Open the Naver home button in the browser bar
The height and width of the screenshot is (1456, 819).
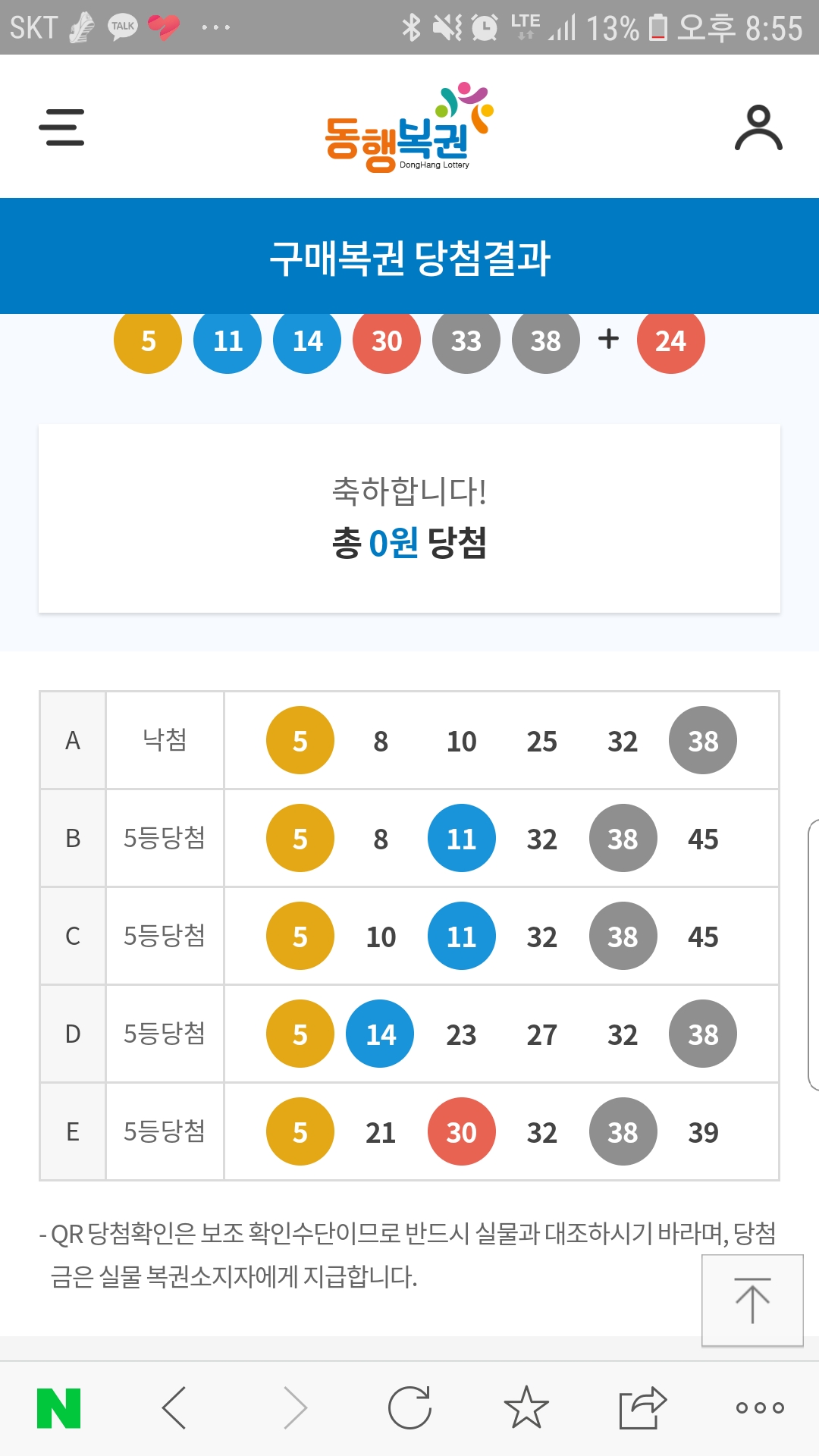(x=59, y=1408)
